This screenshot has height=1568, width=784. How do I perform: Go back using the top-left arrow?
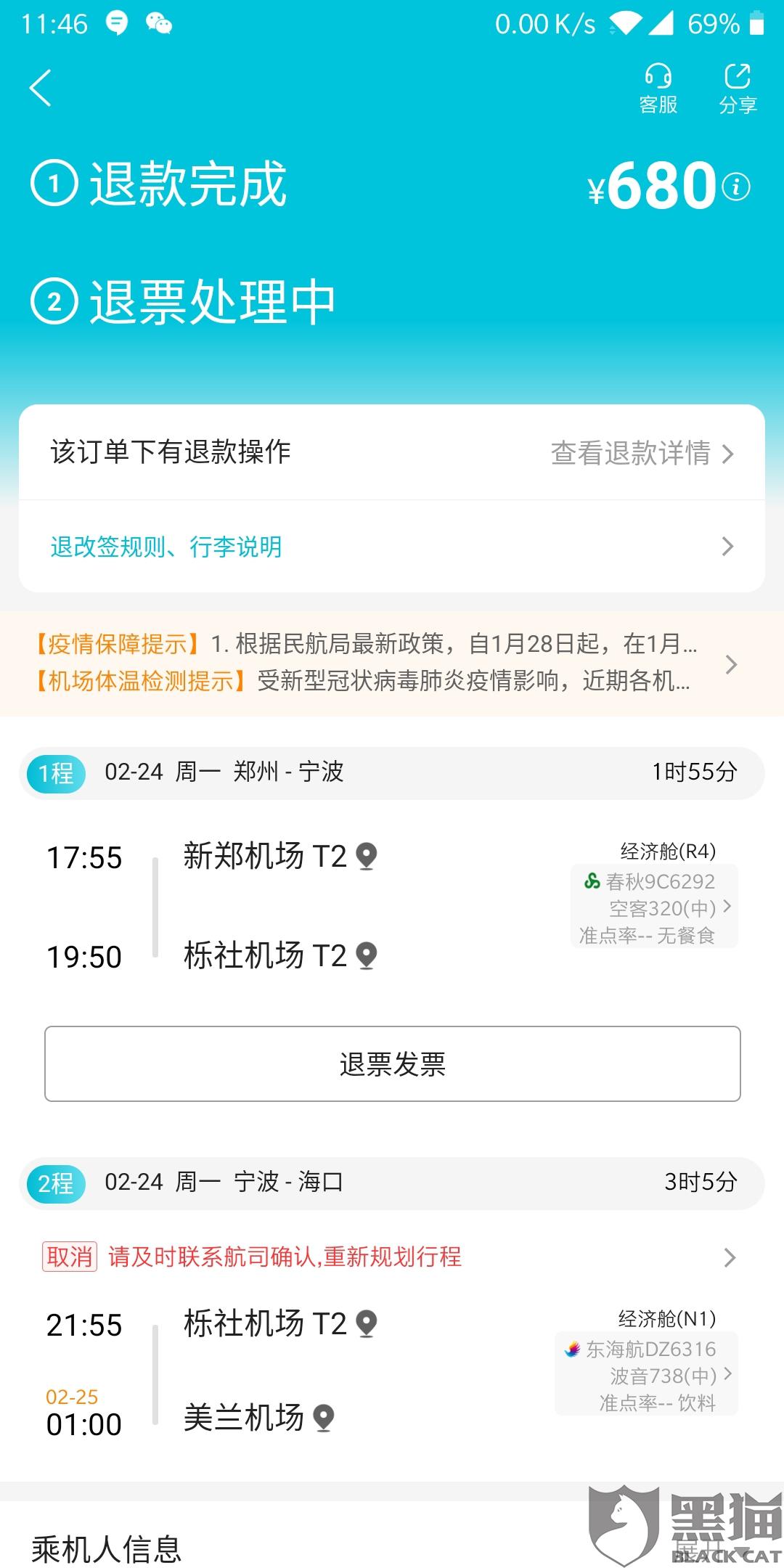[41, 88]
